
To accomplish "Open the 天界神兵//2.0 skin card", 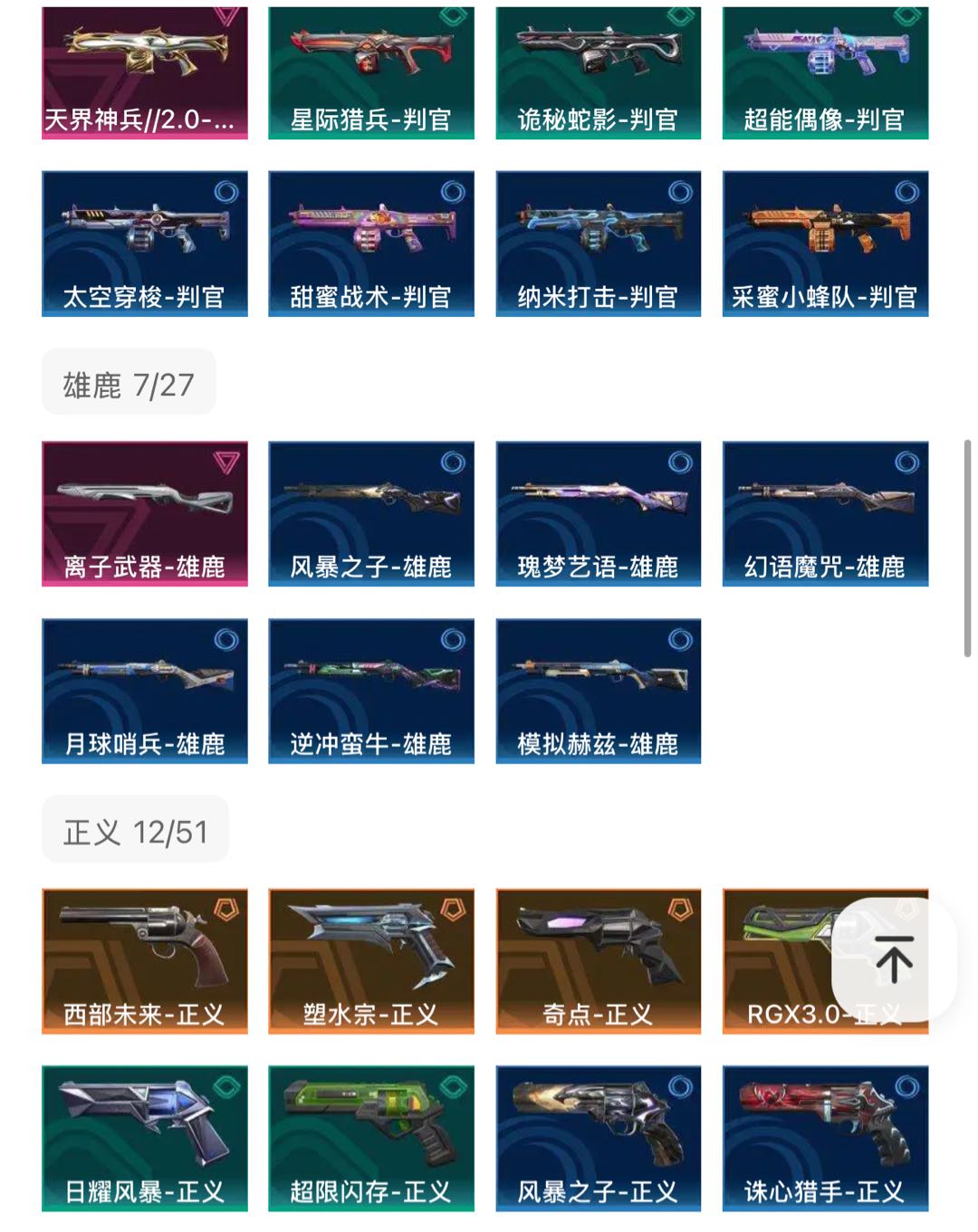I will tap(145, 72).
